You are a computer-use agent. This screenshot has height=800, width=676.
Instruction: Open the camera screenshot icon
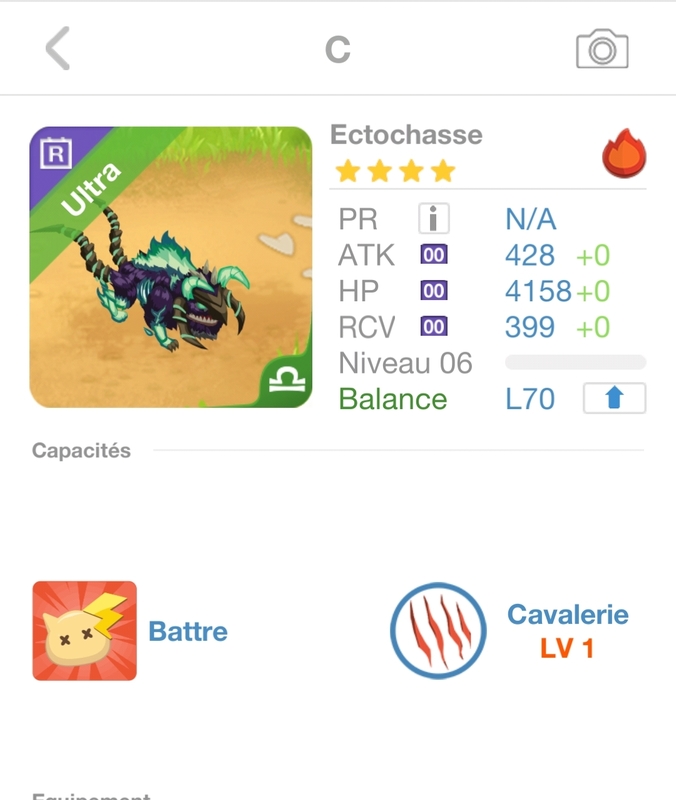pyautogui.click(x=602, y=49)
